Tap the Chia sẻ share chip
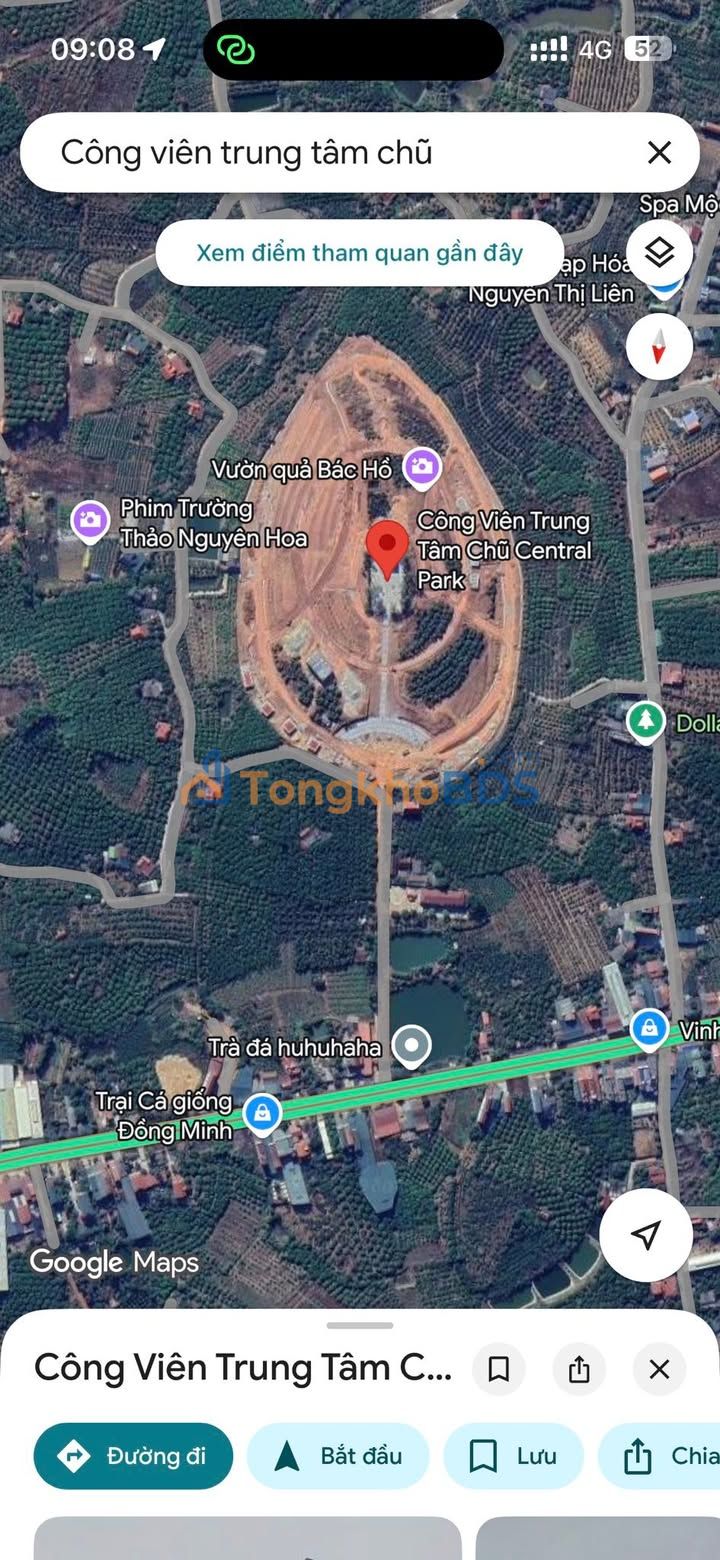Viewport: 720px width, 1560px height. [660, 1456]
